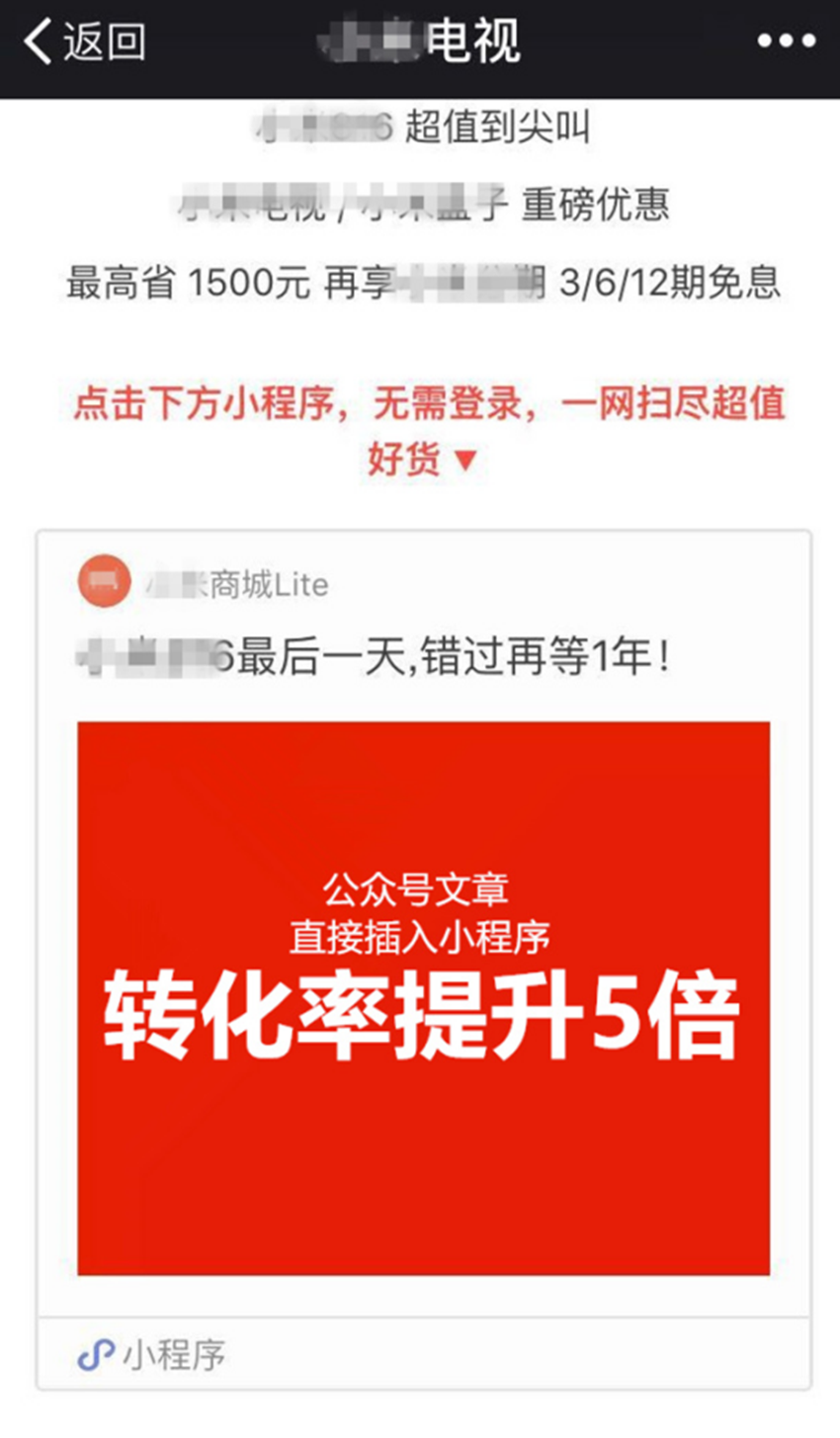Tap the 返回 back button

tap(84, 42)
